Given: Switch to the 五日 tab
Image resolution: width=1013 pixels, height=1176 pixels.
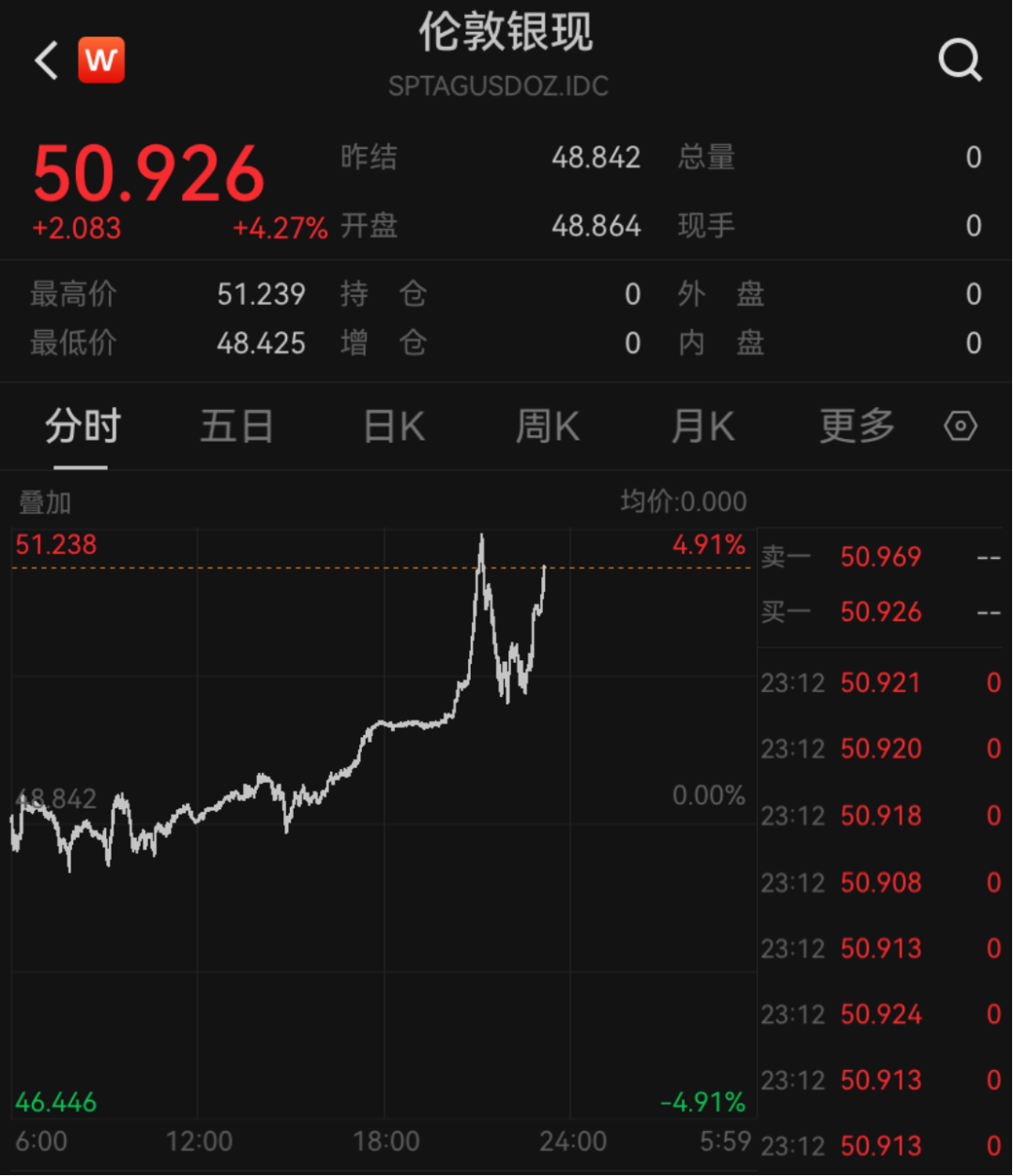Looking at the screenshot, I should click(236, 428).
